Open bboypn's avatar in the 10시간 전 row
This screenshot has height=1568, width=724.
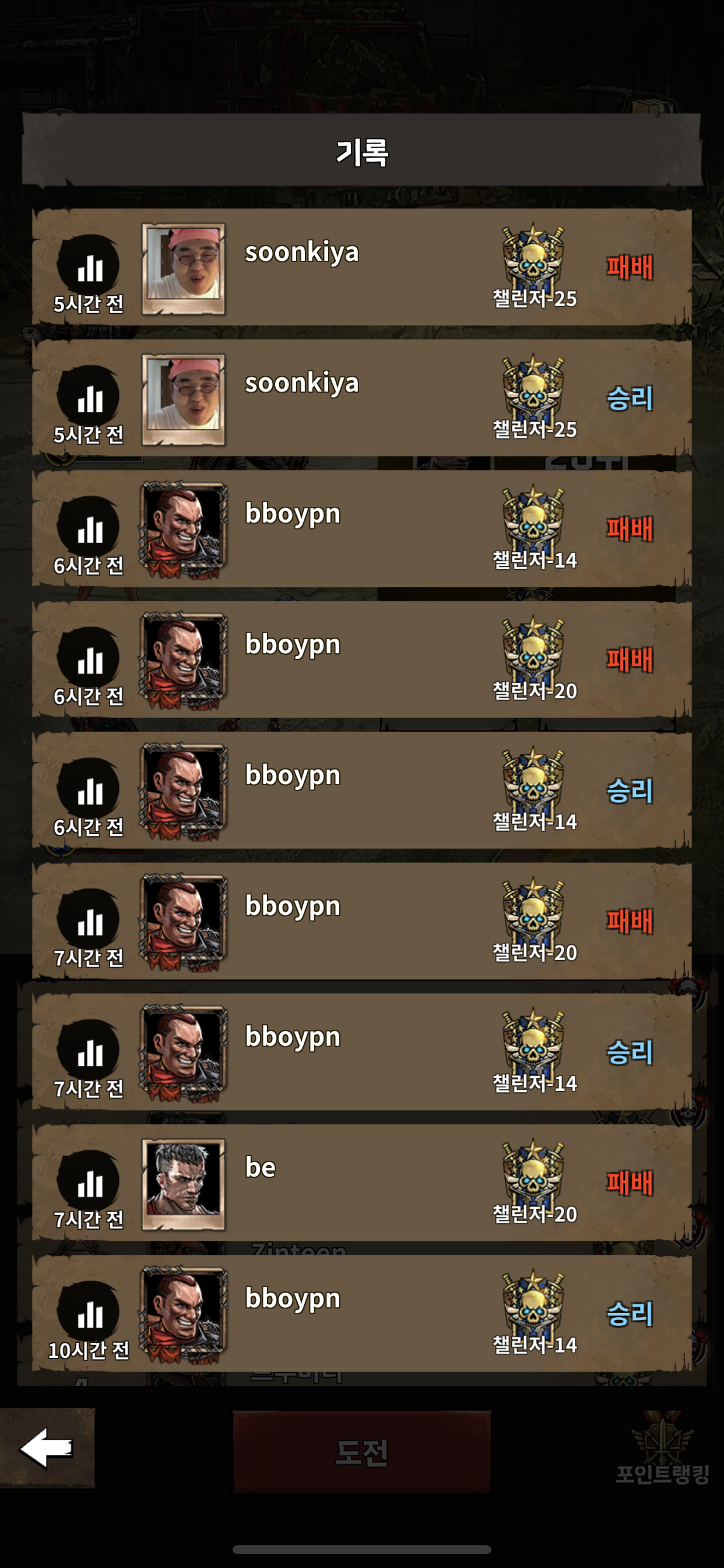(183, 1315)
